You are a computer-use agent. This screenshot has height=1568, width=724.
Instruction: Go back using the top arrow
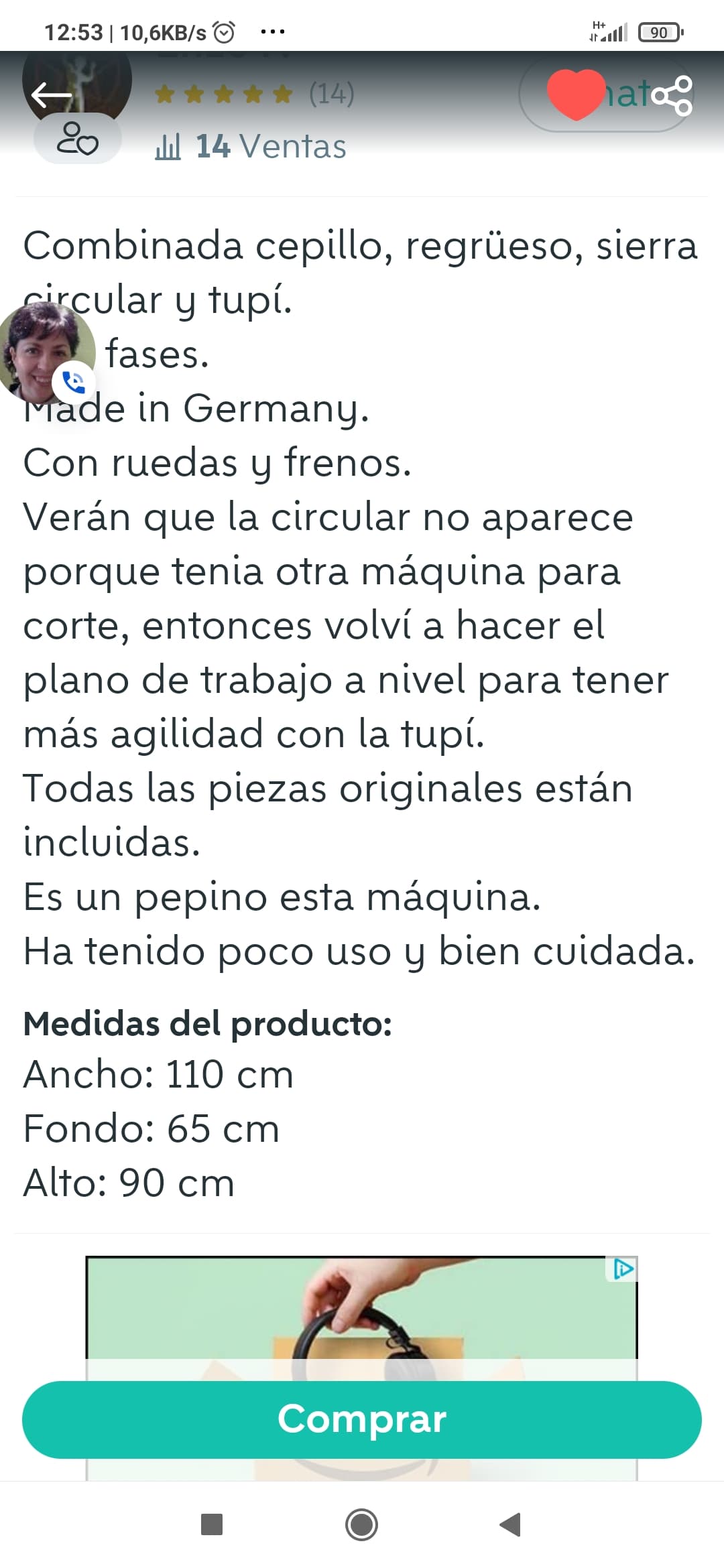coord(51,94)
